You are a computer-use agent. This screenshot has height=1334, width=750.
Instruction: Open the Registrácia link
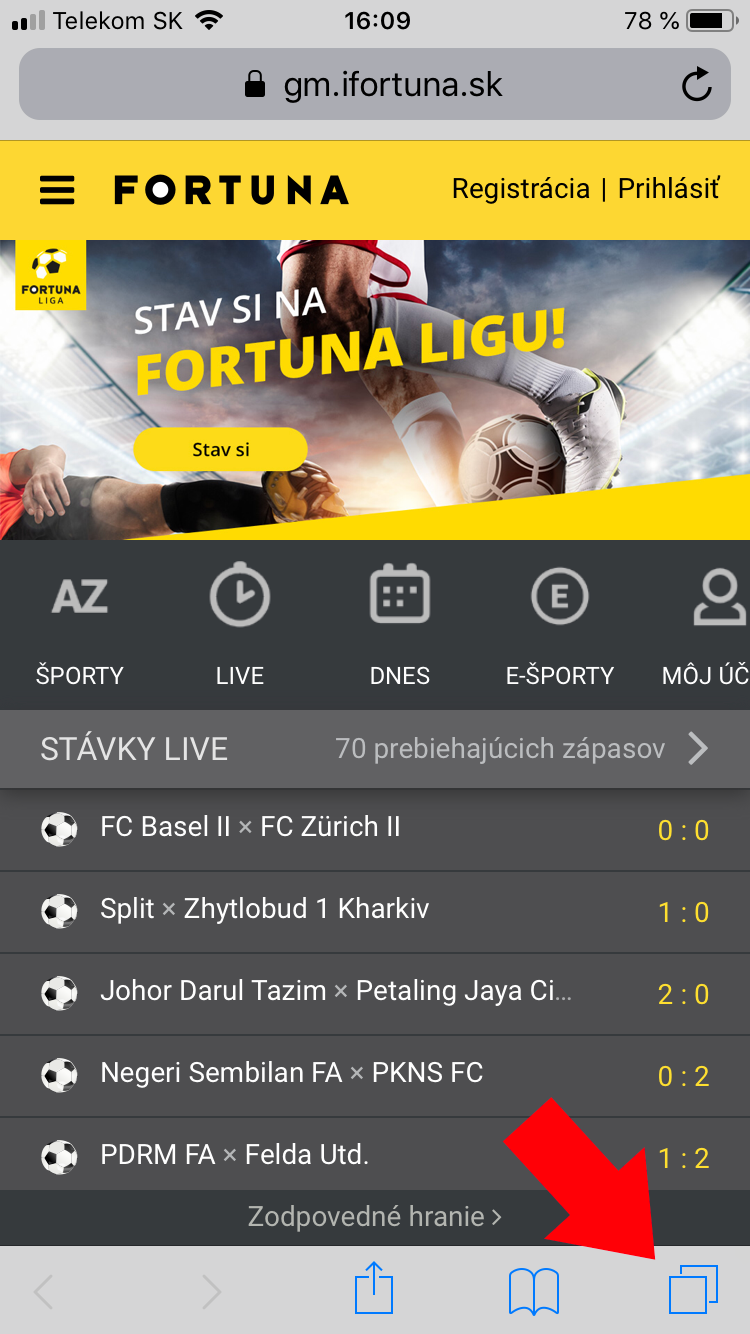point(520,189)
